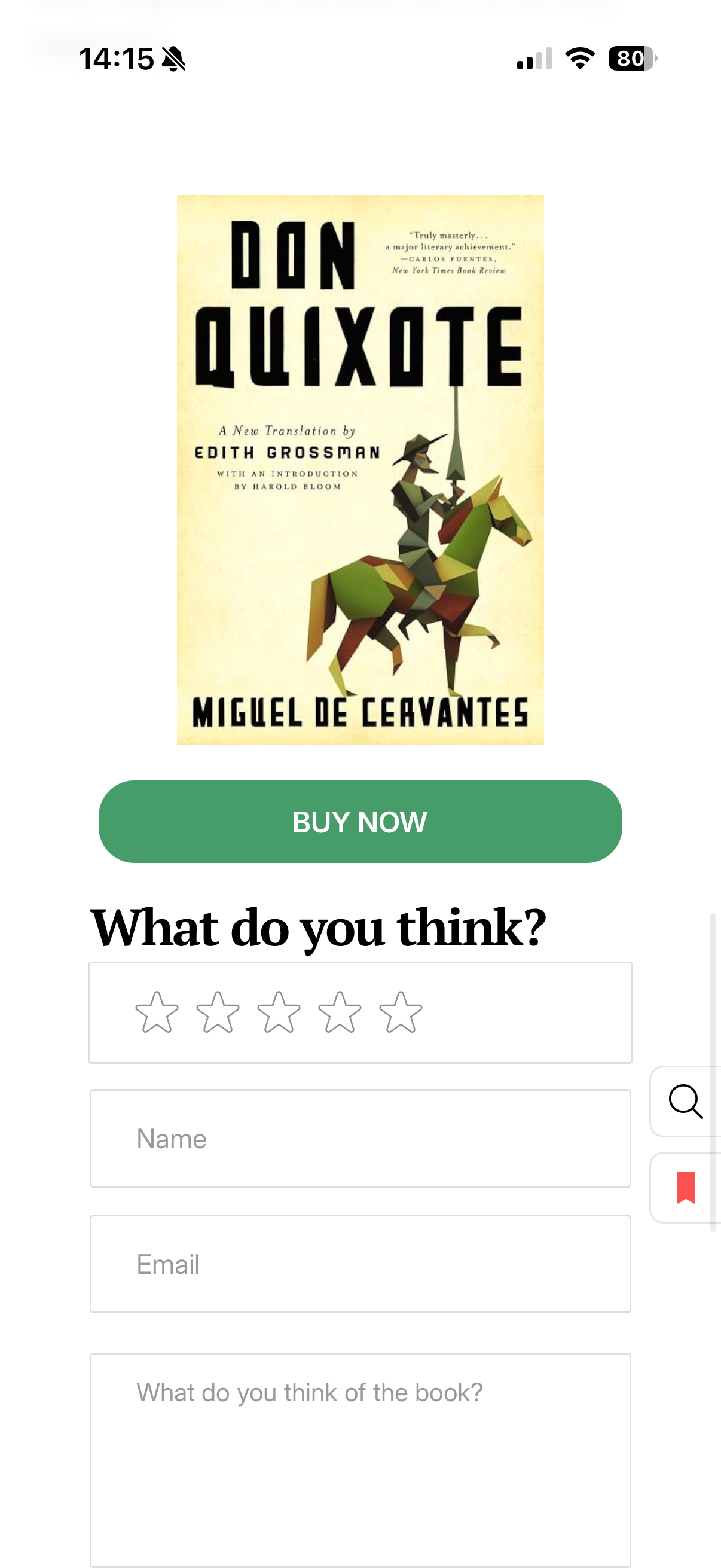Tap the green BUY NOW button
The width and height of the screenshot is (721, 1568).
tap(360, 821)
